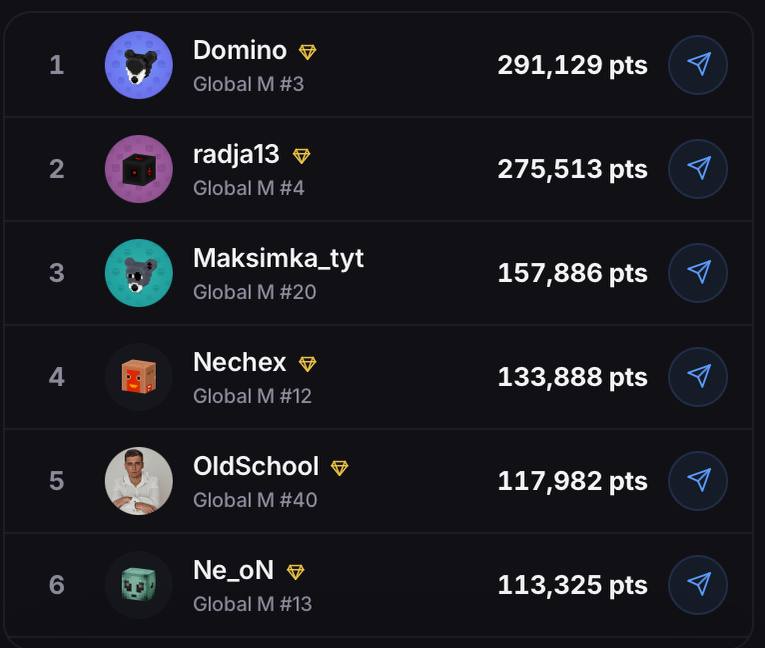Message radja13 via the paper plane icon
Image resolution: width=765 pixels, height=648 pixels.
(698, 169)
